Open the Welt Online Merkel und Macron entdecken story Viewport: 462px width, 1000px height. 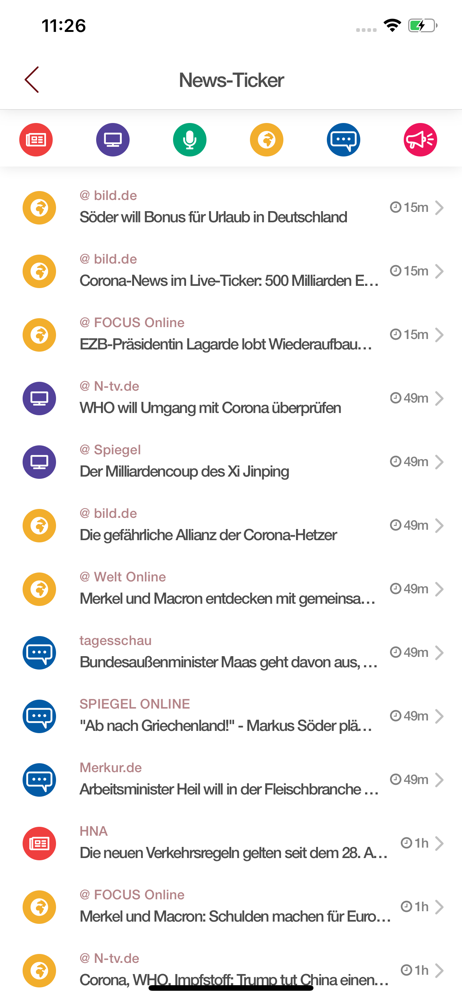(231, 589)
